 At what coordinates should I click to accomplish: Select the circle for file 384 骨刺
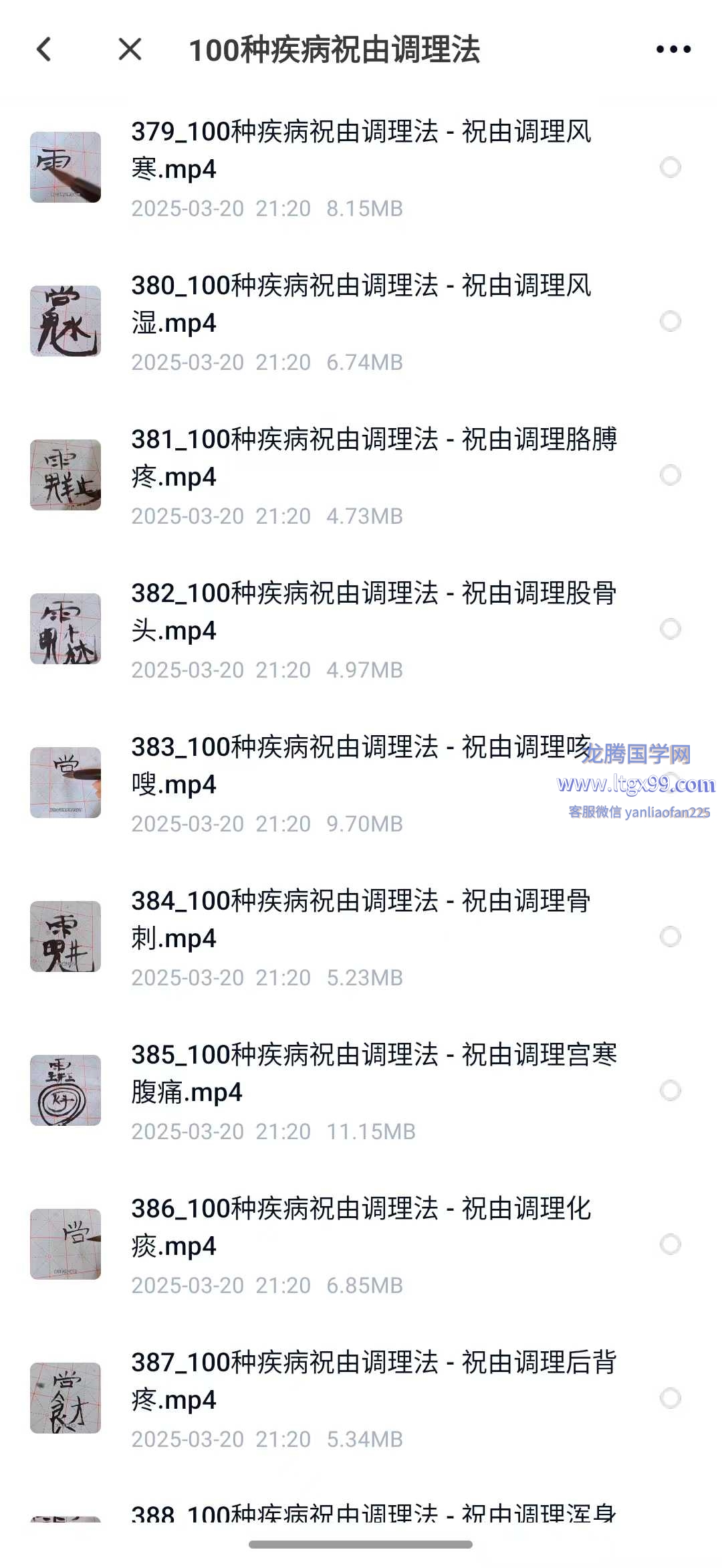670,937
